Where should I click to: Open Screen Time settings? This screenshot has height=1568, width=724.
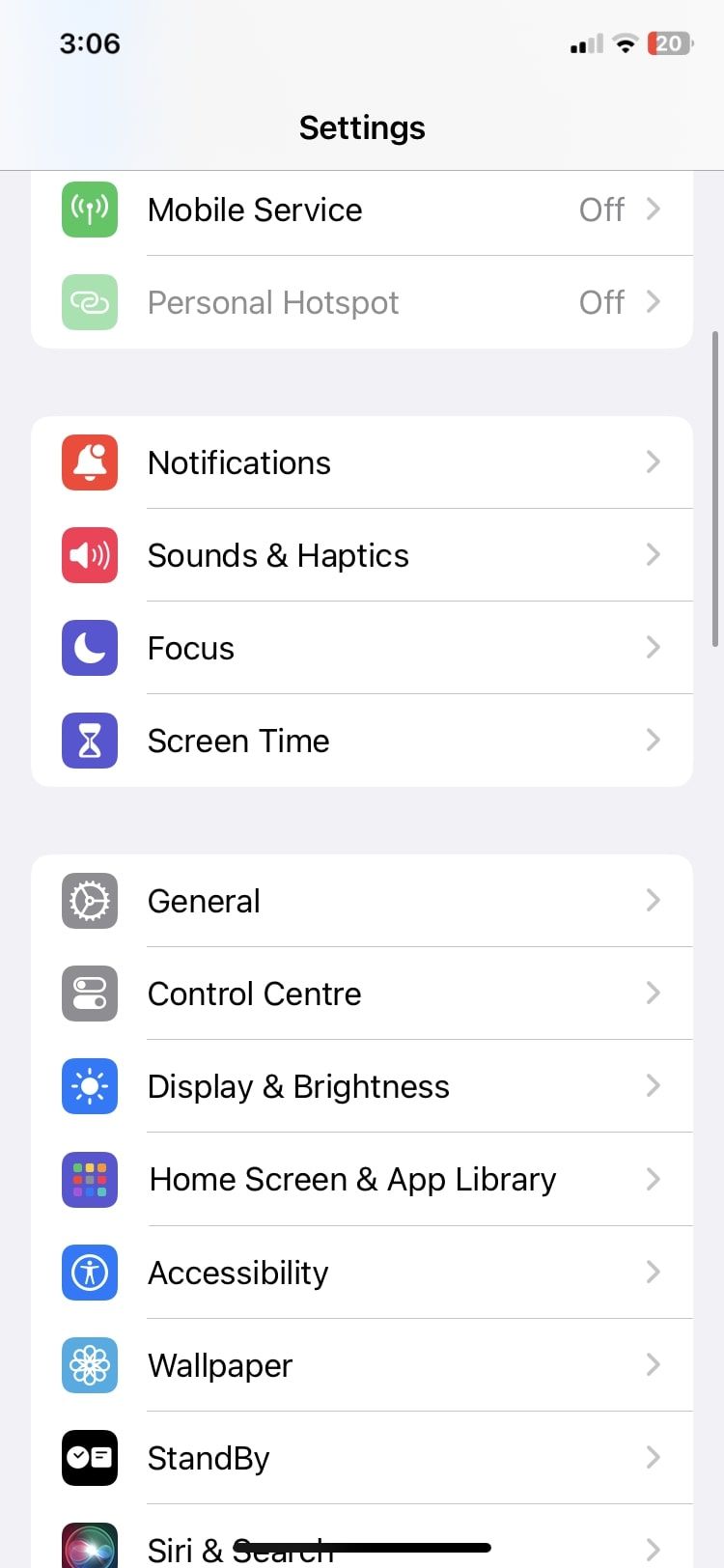[362, 741]
